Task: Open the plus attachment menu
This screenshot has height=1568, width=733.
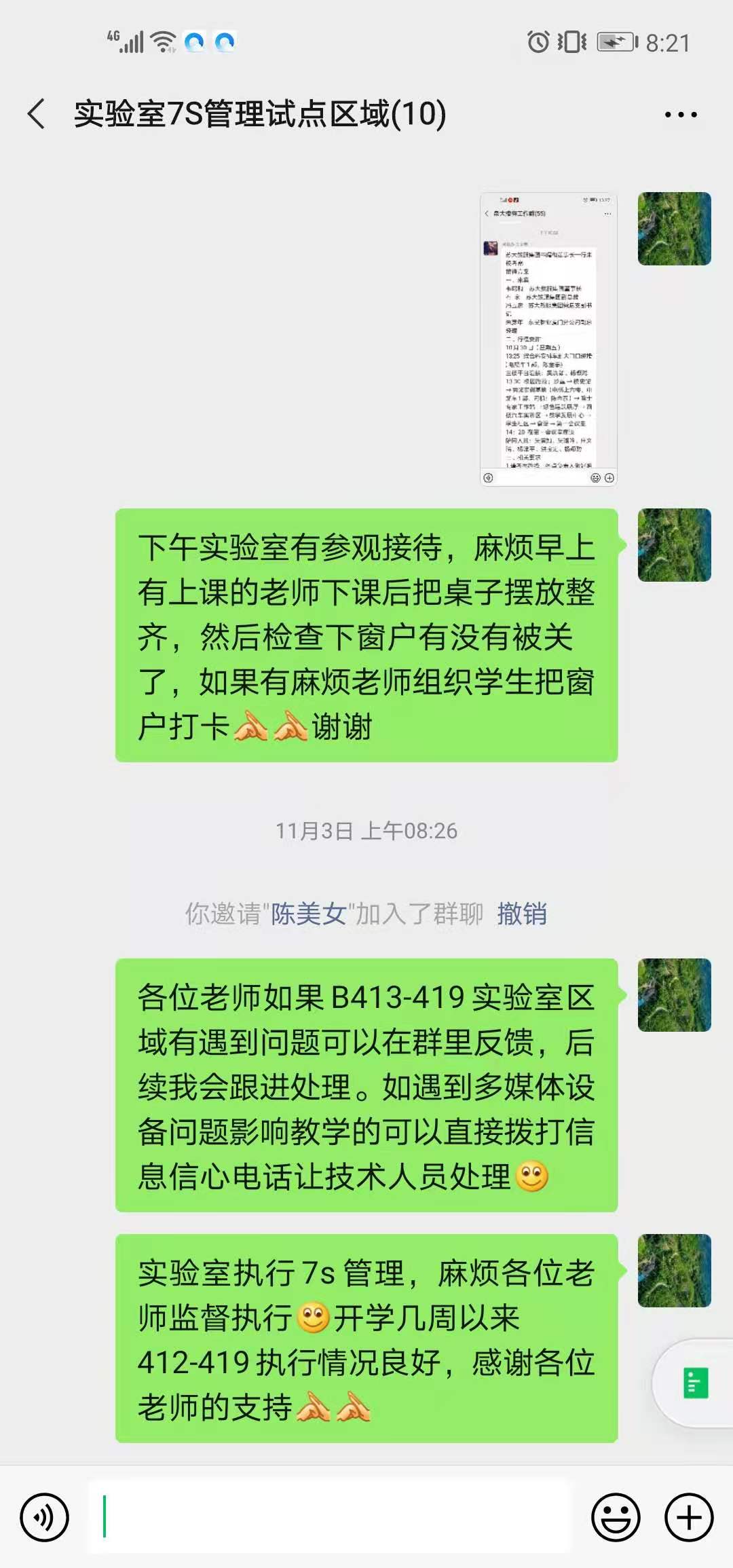Action: tap(688, 1517)
